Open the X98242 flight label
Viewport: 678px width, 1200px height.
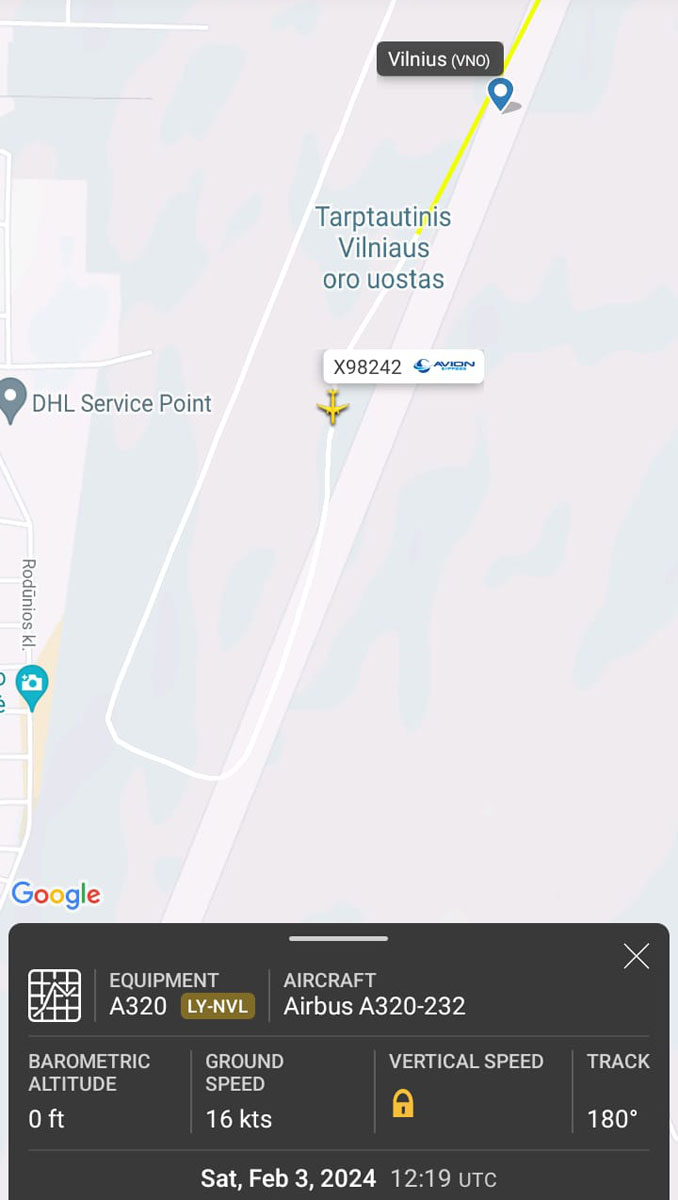click(403, 367)
